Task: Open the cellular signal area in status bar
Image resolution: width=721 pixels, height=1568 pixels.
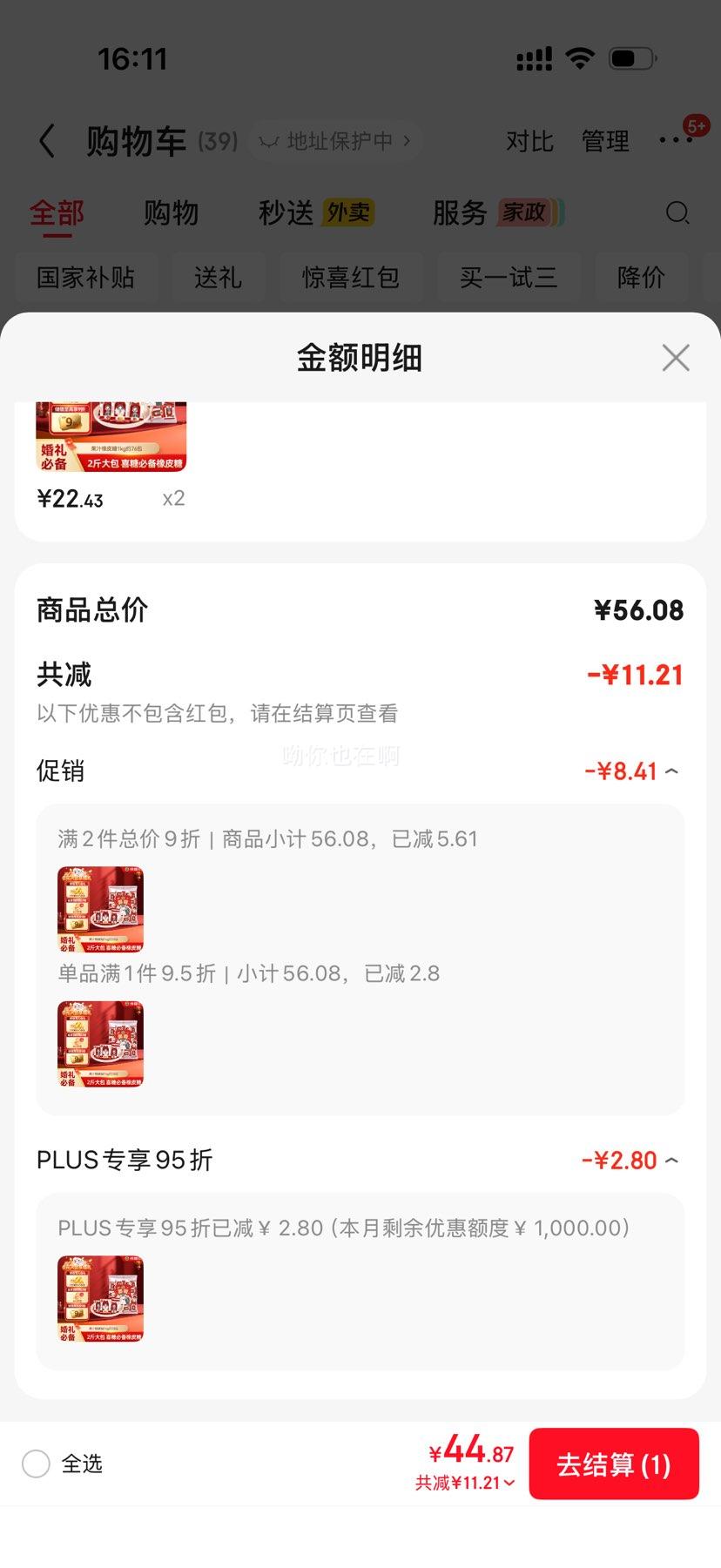Action: pos(533,57)
